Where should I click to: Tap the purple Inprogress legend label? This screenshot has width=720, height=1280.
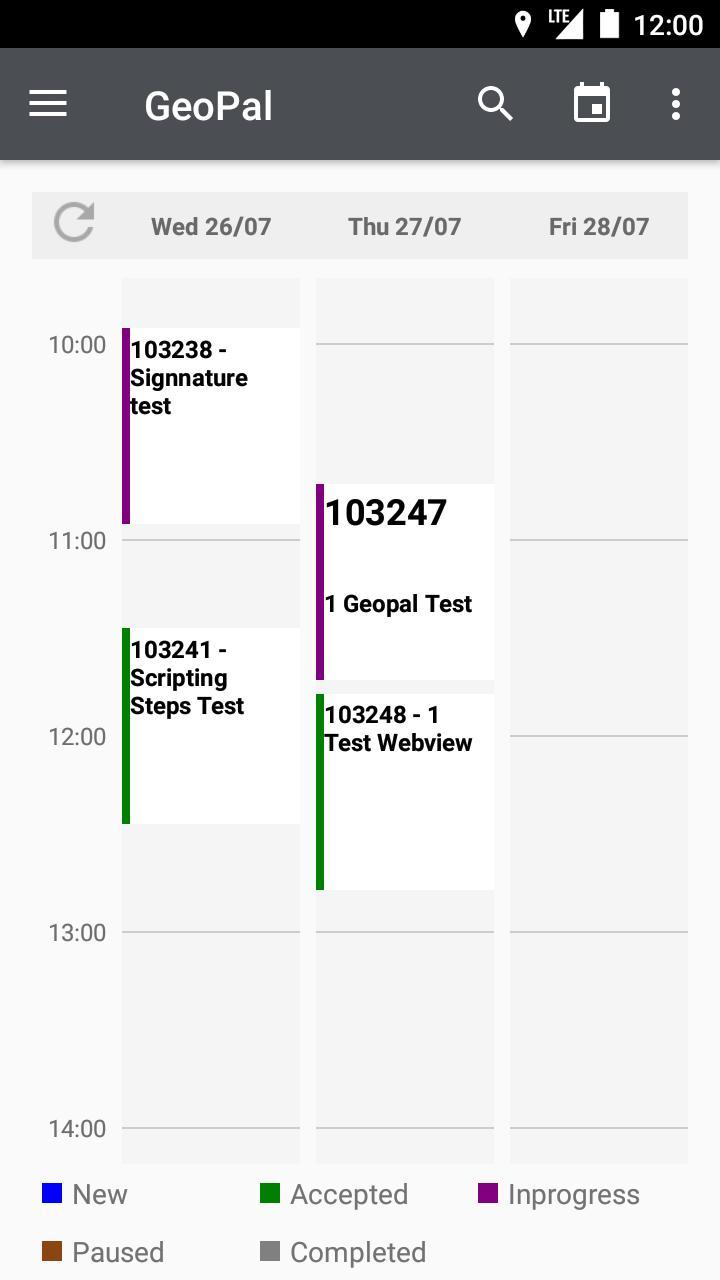tap(575, 1193)
